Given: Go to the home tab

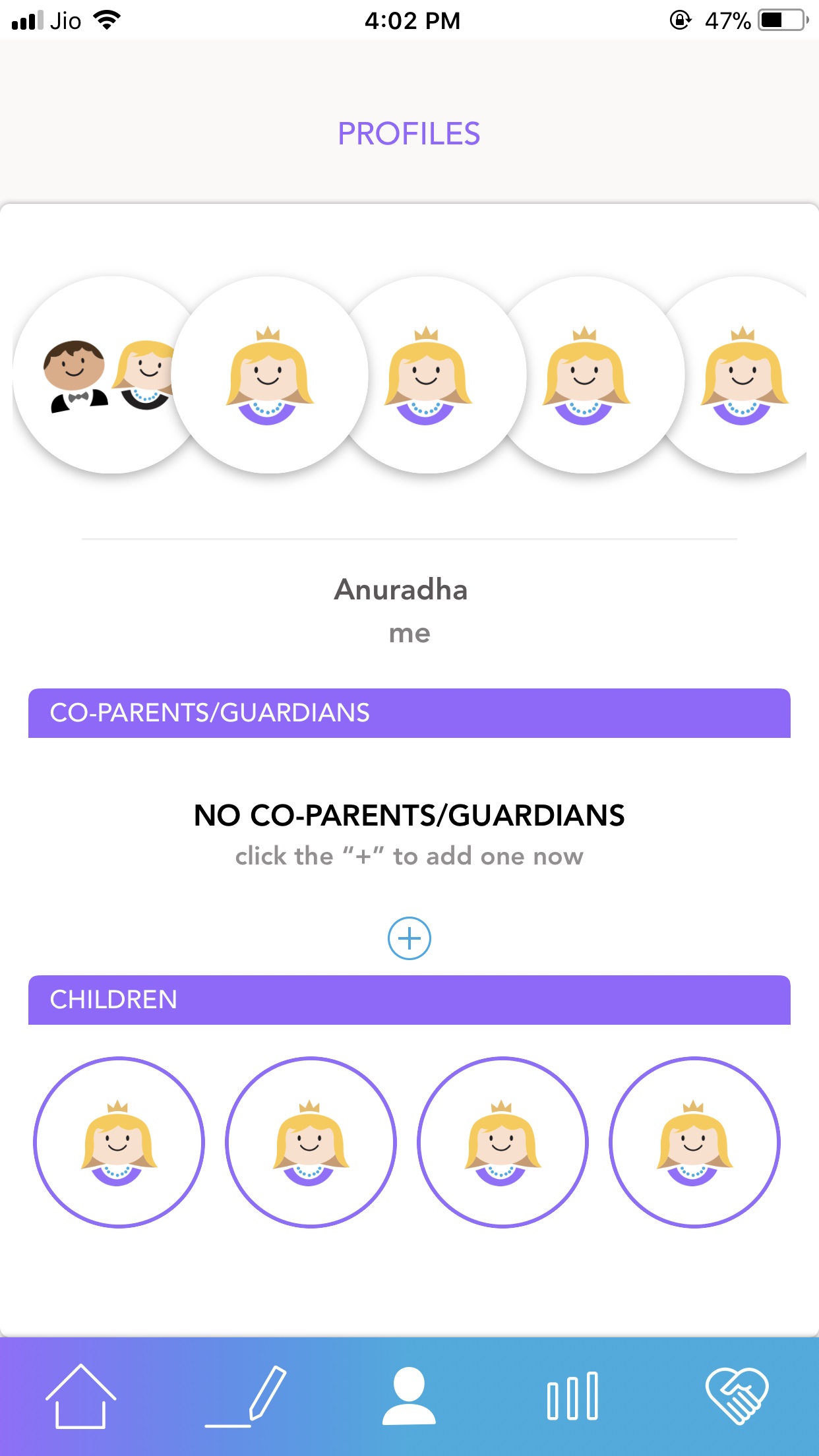Looking at the screenshot, I should tap(80, 1396).
